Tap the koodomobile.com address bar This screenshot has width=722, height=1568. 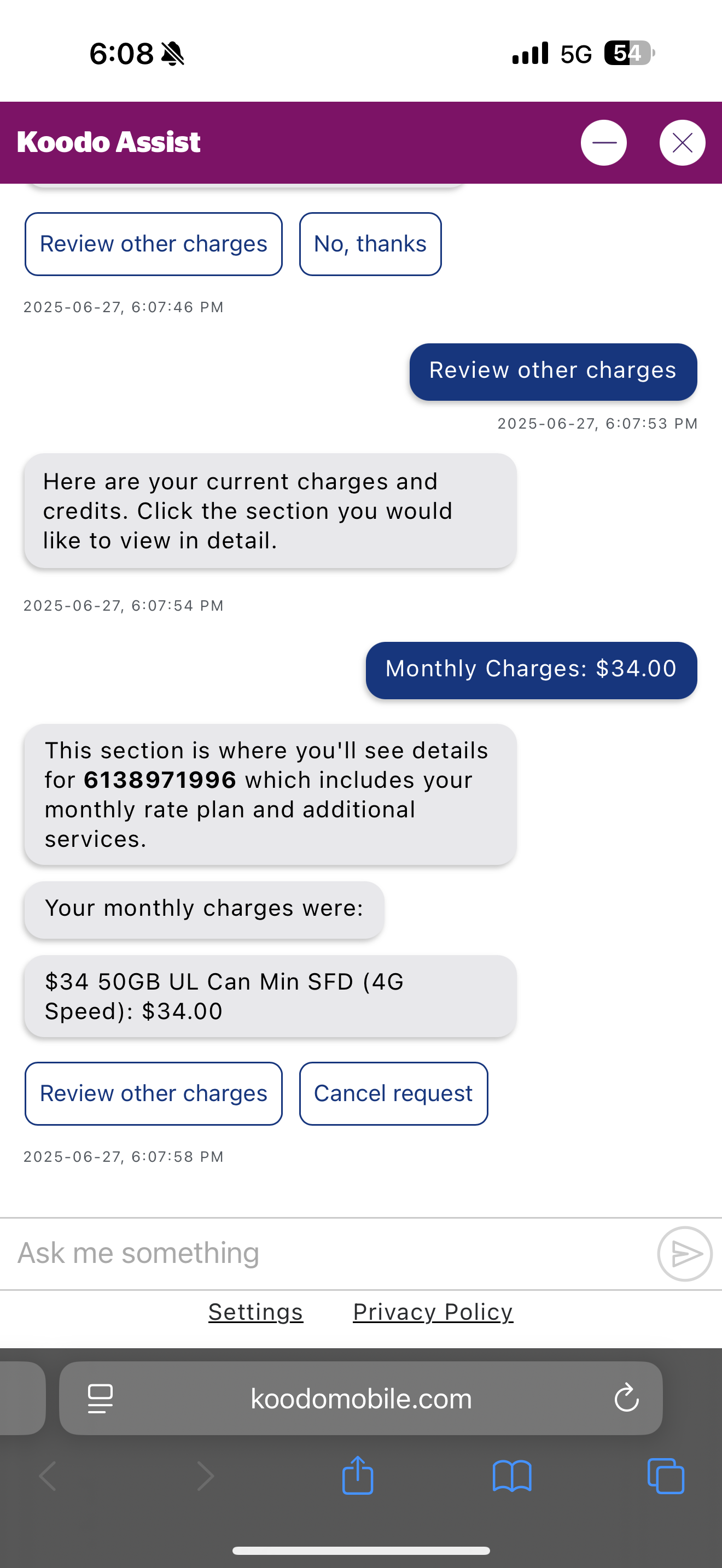pyautogui.click(x=360, y=1398)
